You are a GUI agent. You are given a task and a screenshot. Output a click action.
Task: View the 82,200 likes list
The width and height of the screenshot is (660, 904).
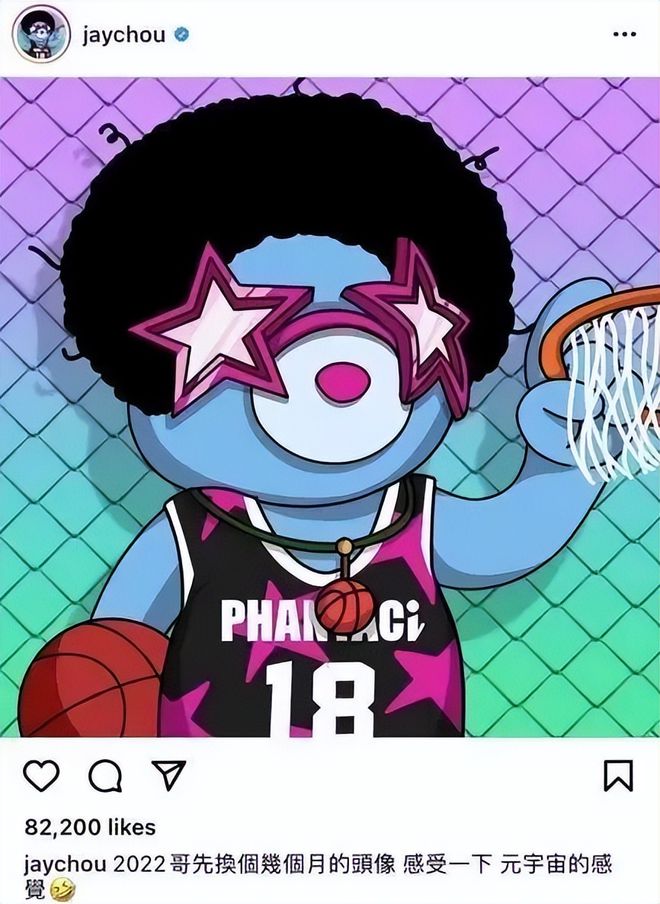[x=90, y=827]
